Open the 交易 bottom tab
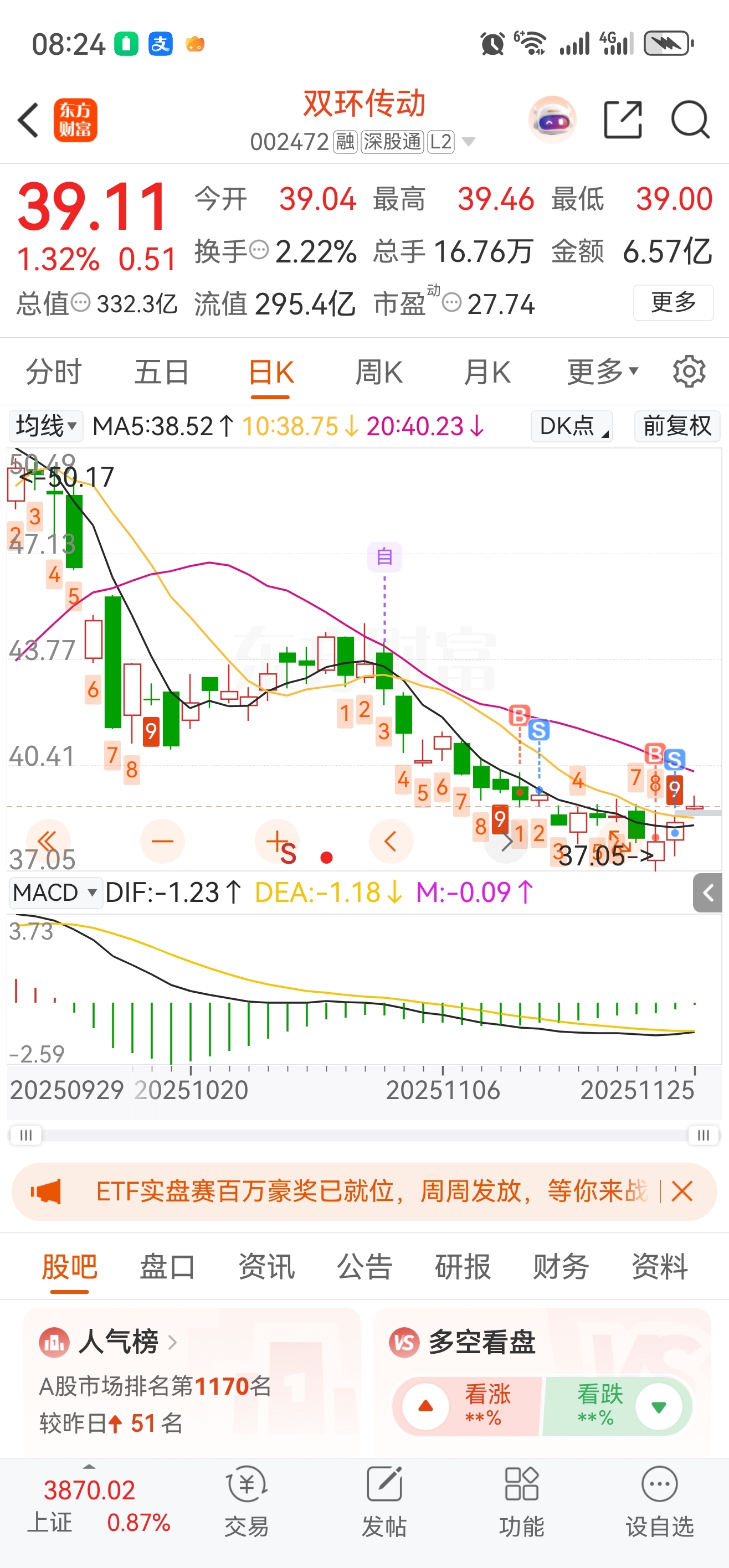Viewport: 729px width, 1568px height. tap(247, 1502)
